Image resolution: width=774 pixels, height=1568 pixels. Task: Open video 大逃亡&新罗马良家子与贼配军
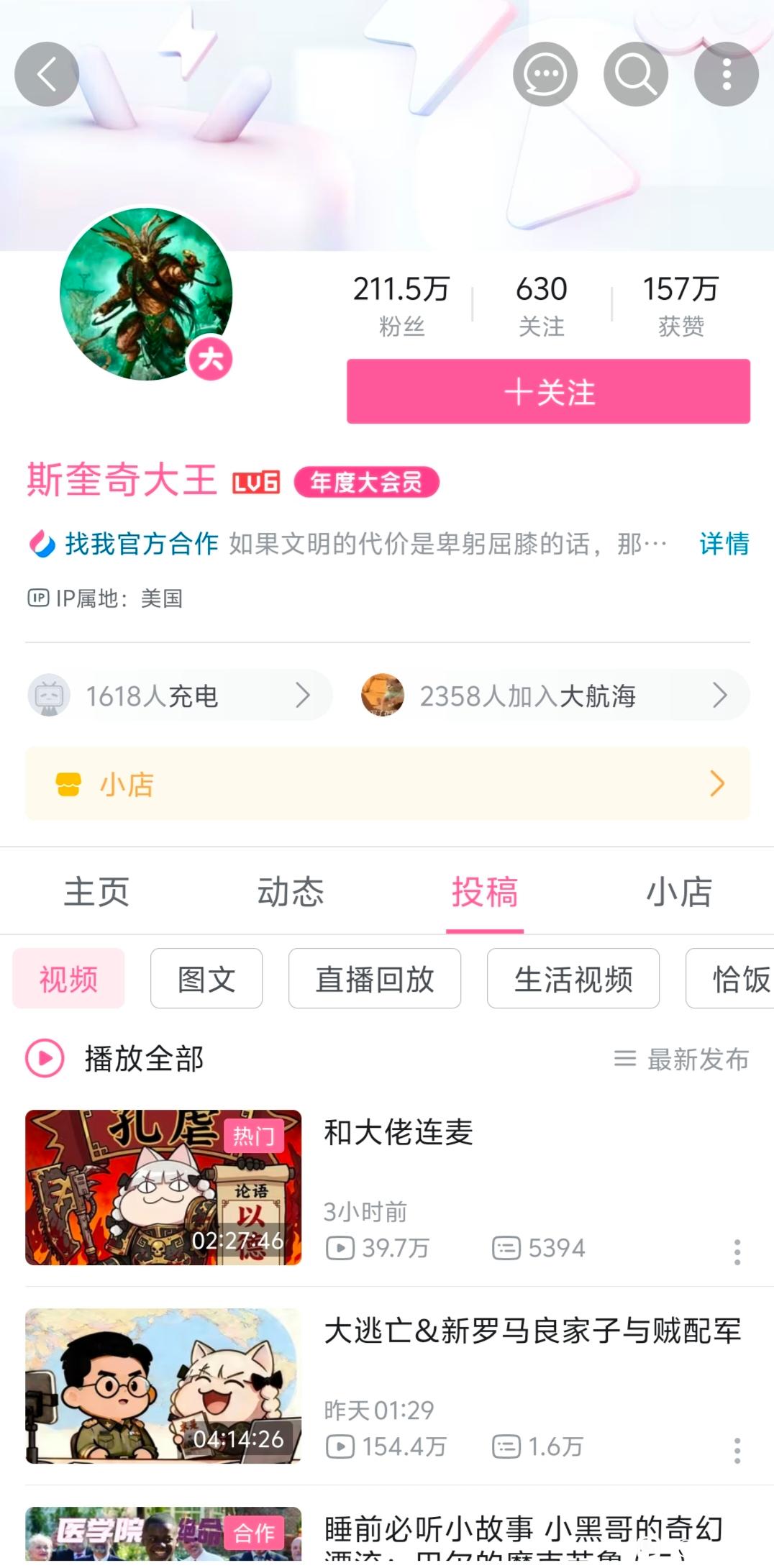click(532, 1331)
